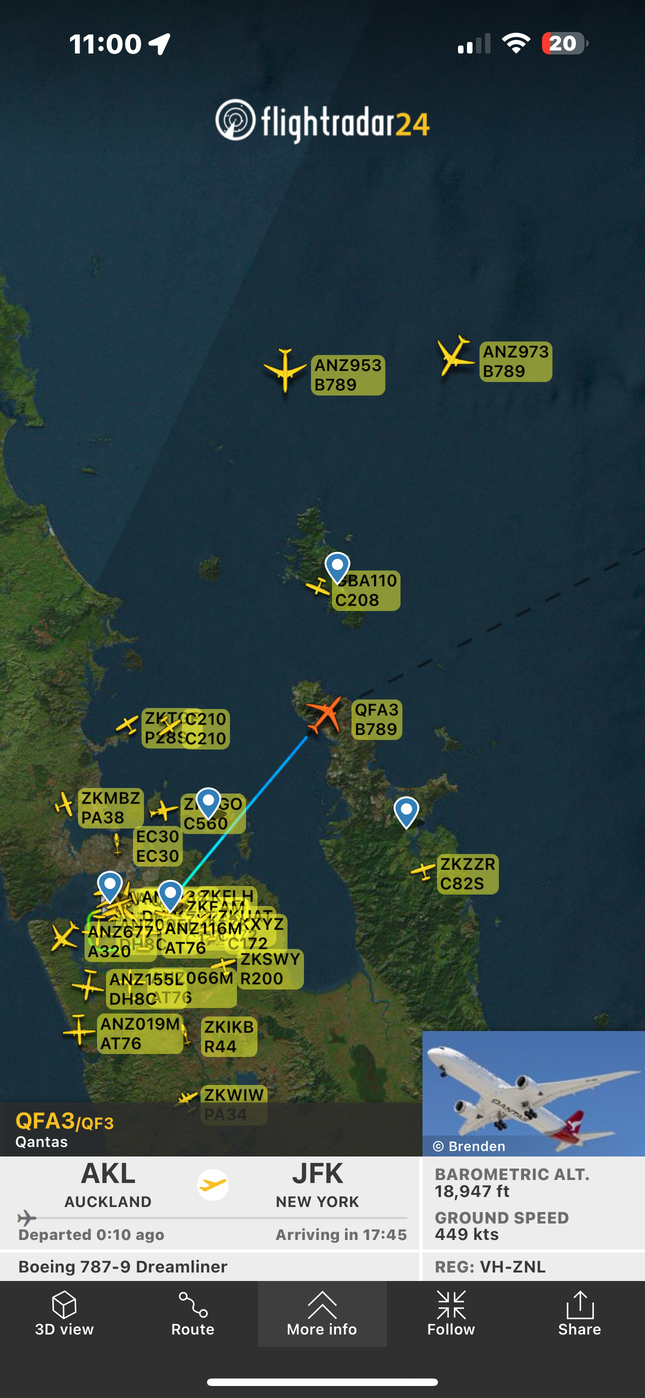Select aircraft ZKMBZ on map
Viewport: 645px width, 1398px height.
point(65,803)
